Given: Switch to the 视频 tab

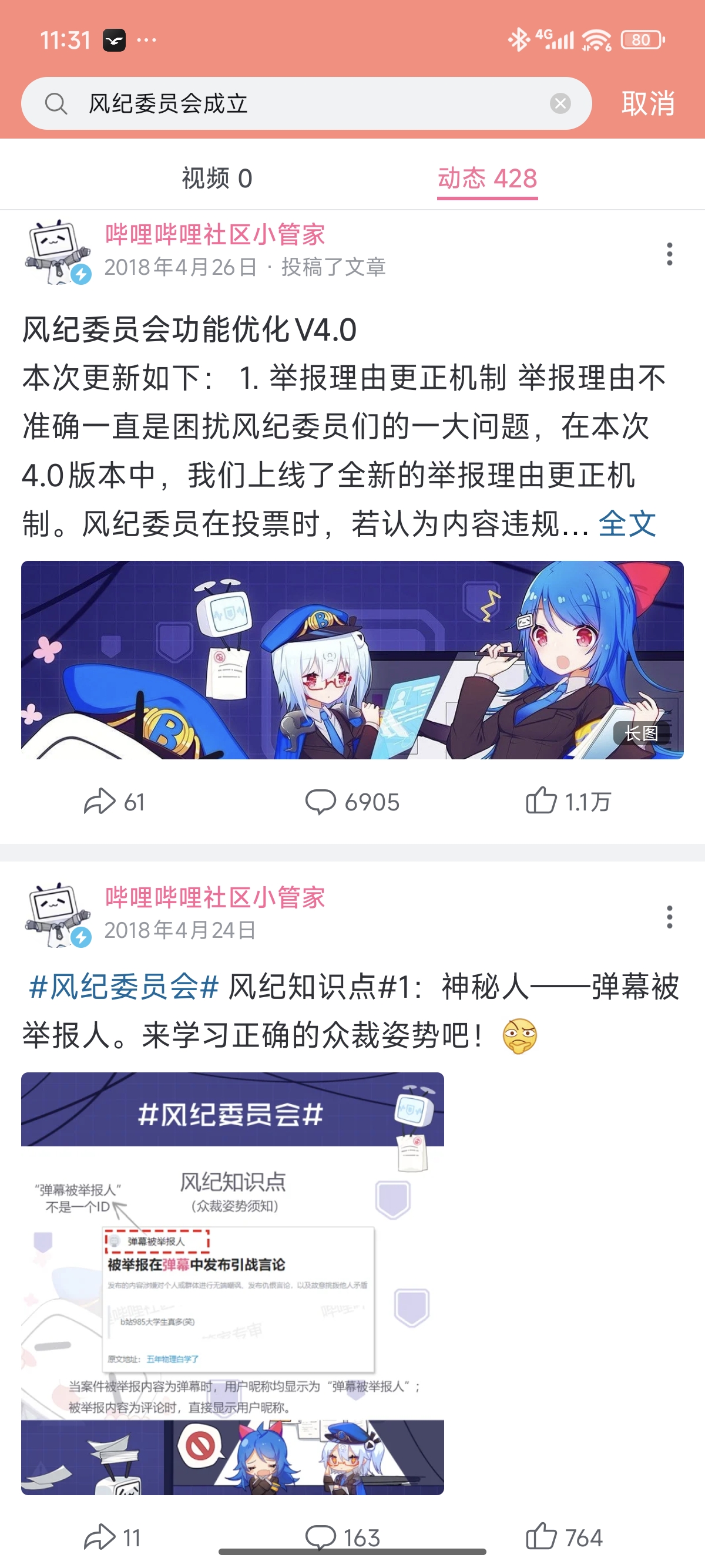Looking at the screenshot, I should click(216, 179).
